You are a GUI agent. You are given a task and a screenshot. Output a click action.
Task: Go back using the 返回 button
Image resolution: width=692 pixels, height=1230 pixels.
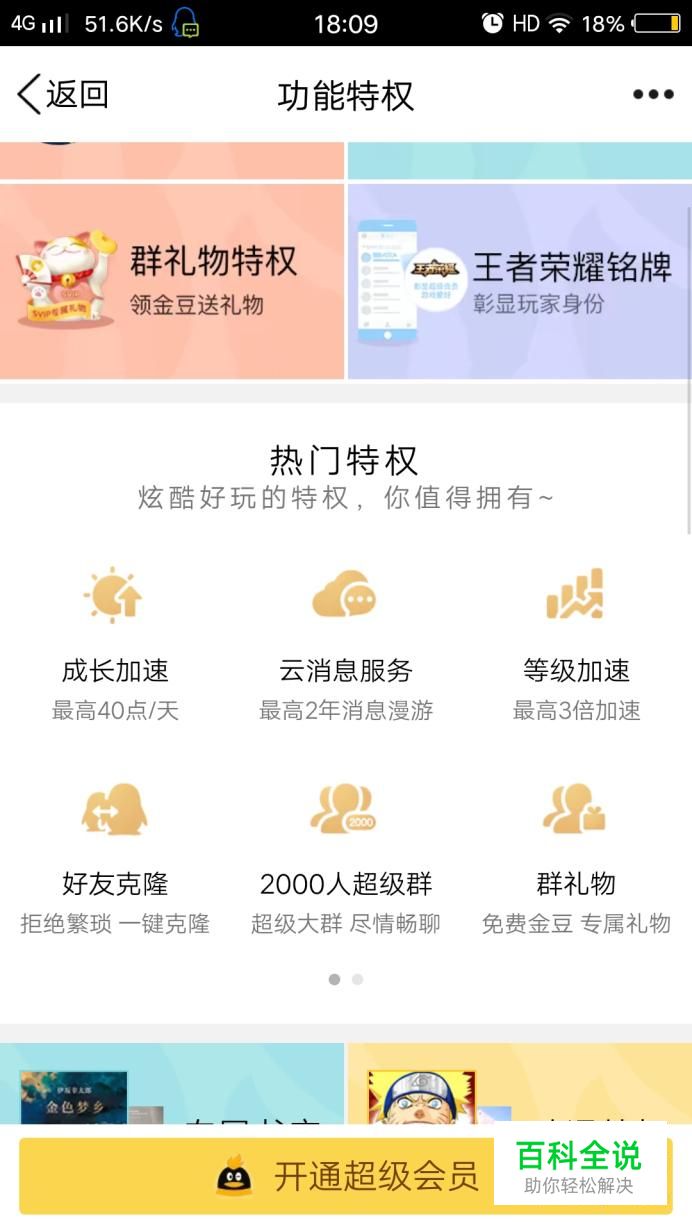(62, 95)
